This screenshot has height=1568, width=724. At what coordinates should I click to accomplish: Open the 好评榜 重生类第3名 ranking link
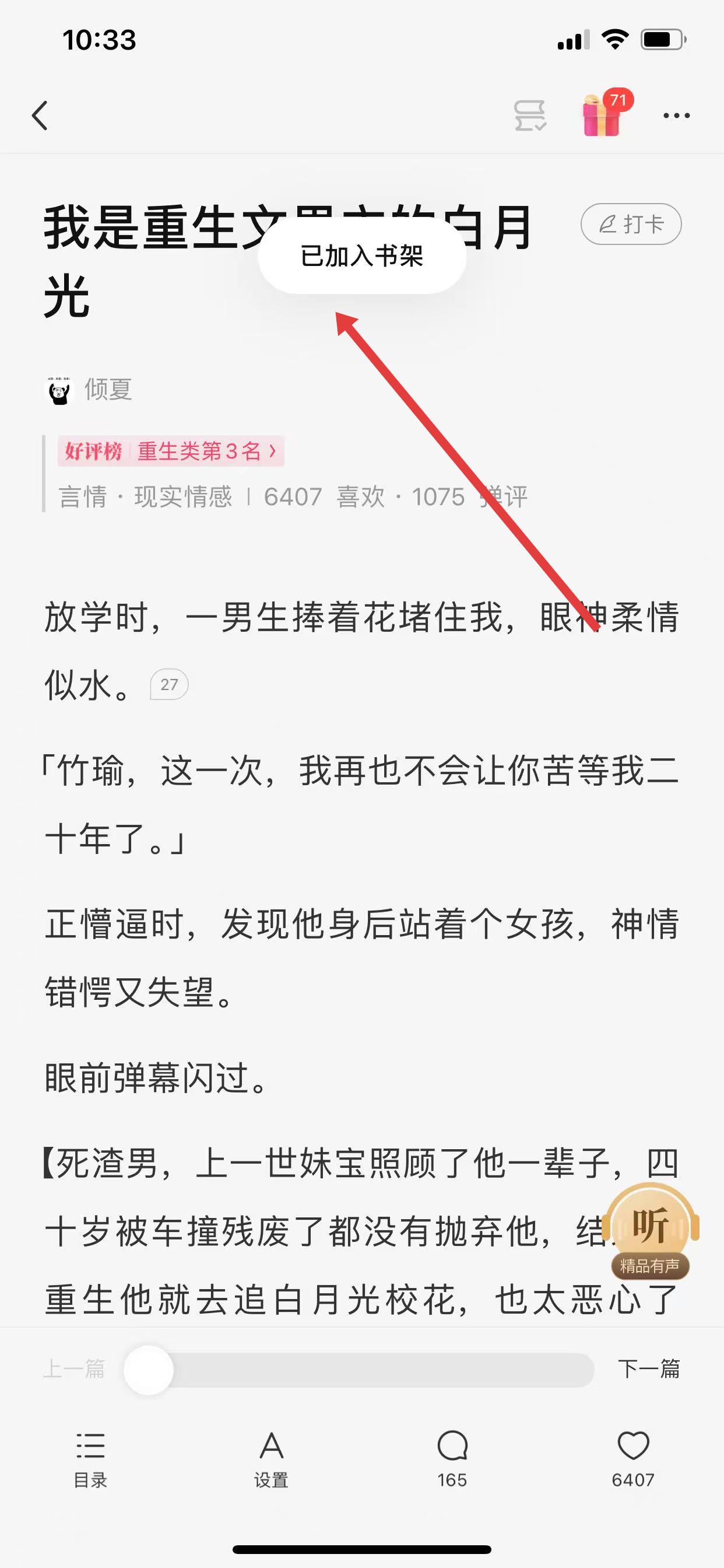click(x=171, y=451)
